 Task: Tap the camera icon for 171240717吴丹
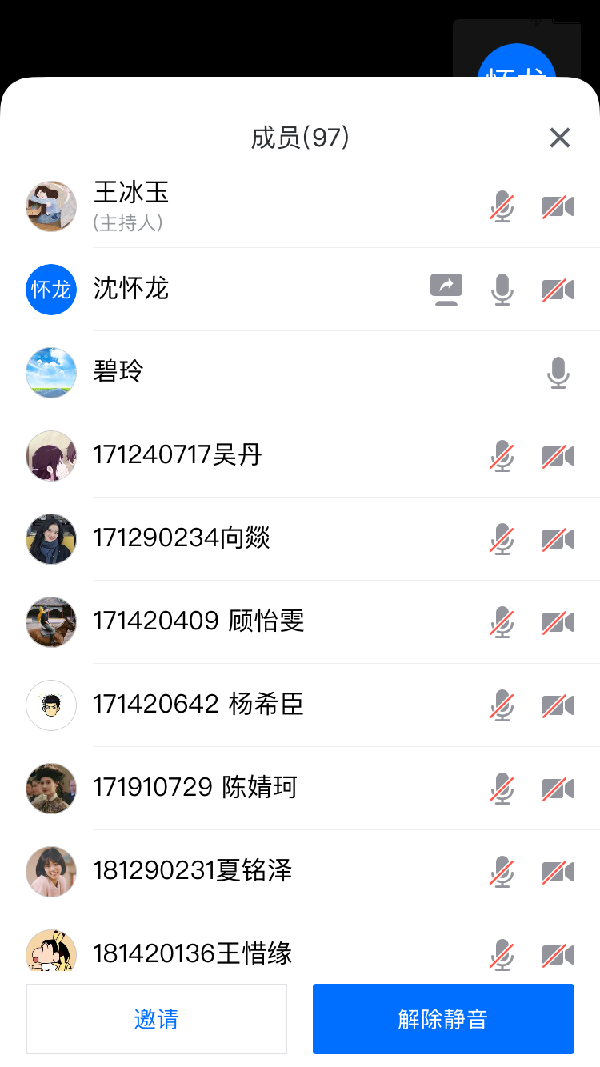tap(558, 456)
